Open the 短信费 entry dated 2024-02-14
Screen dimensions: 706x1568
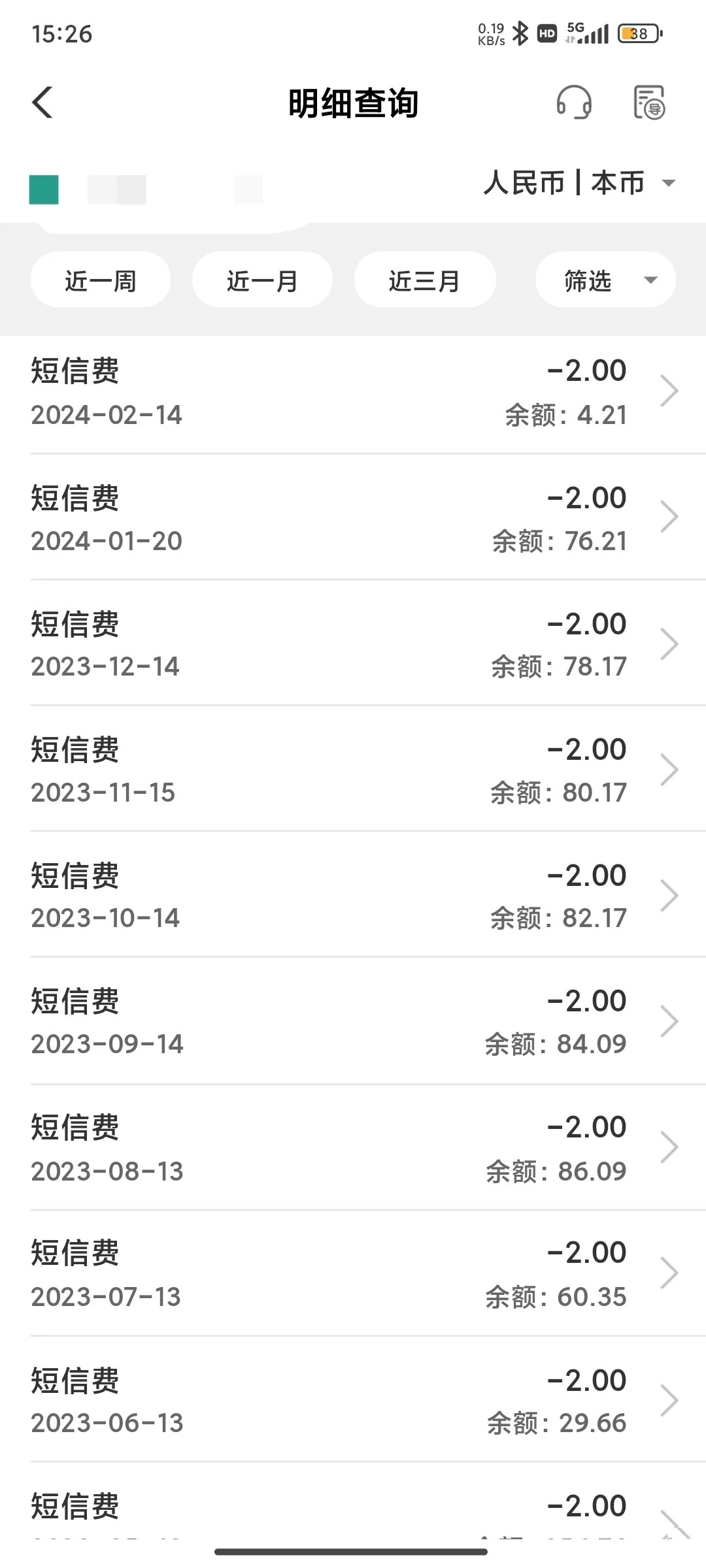click(x=353, y=392)
